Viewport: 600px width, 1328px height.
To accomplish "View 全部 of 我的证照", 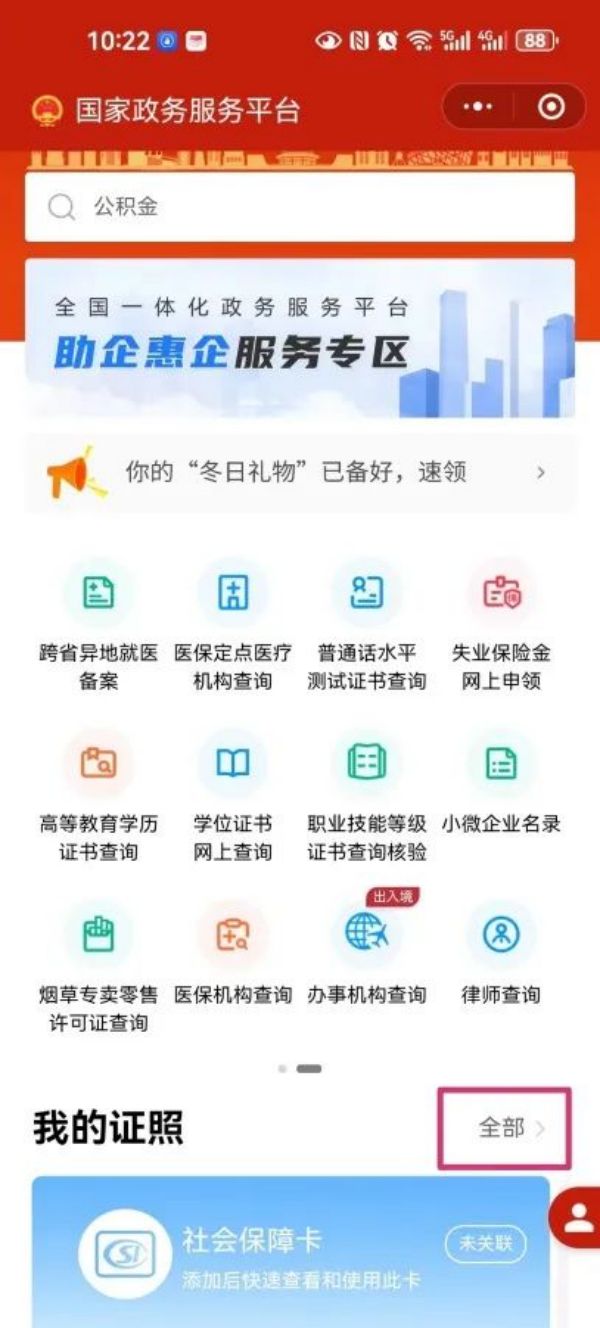I will (x=510, y=1128).
